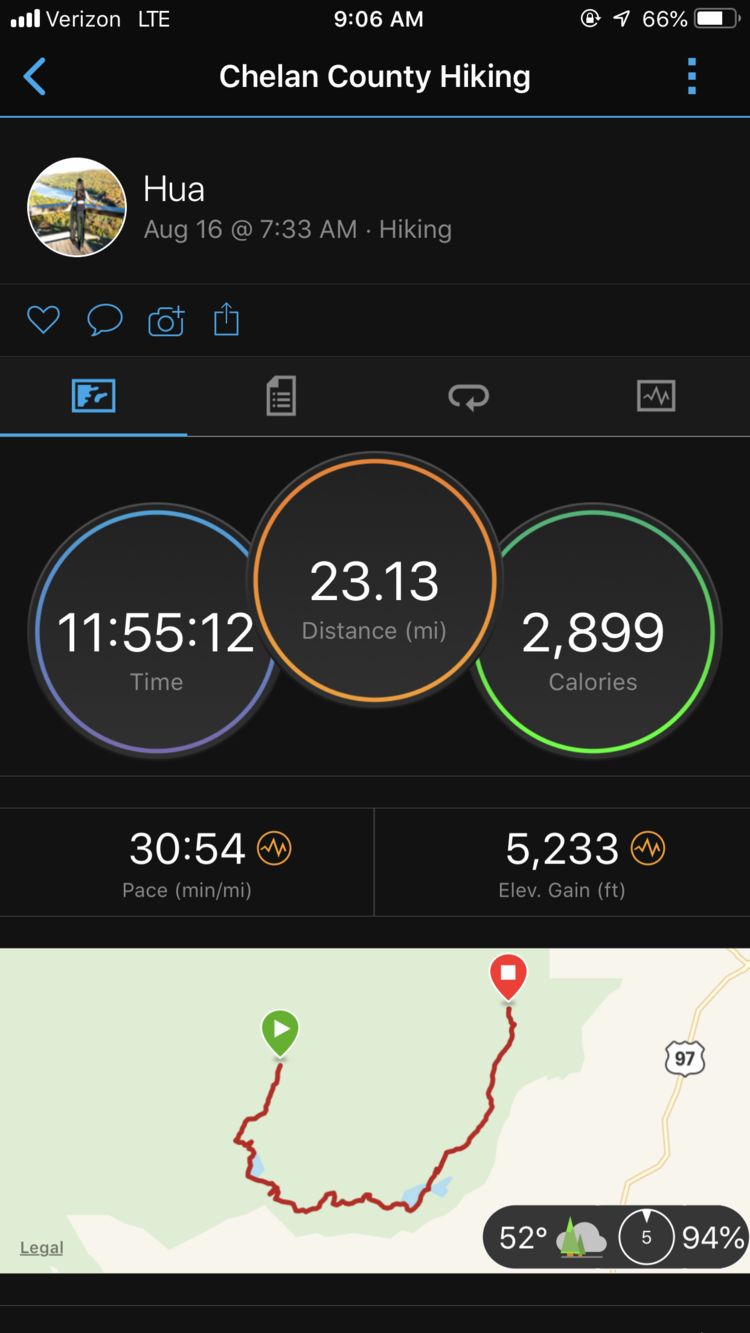This screenshot has height=1333, width=750.
Task: Switch to the charts tab
Action: (x=656, y=396)
